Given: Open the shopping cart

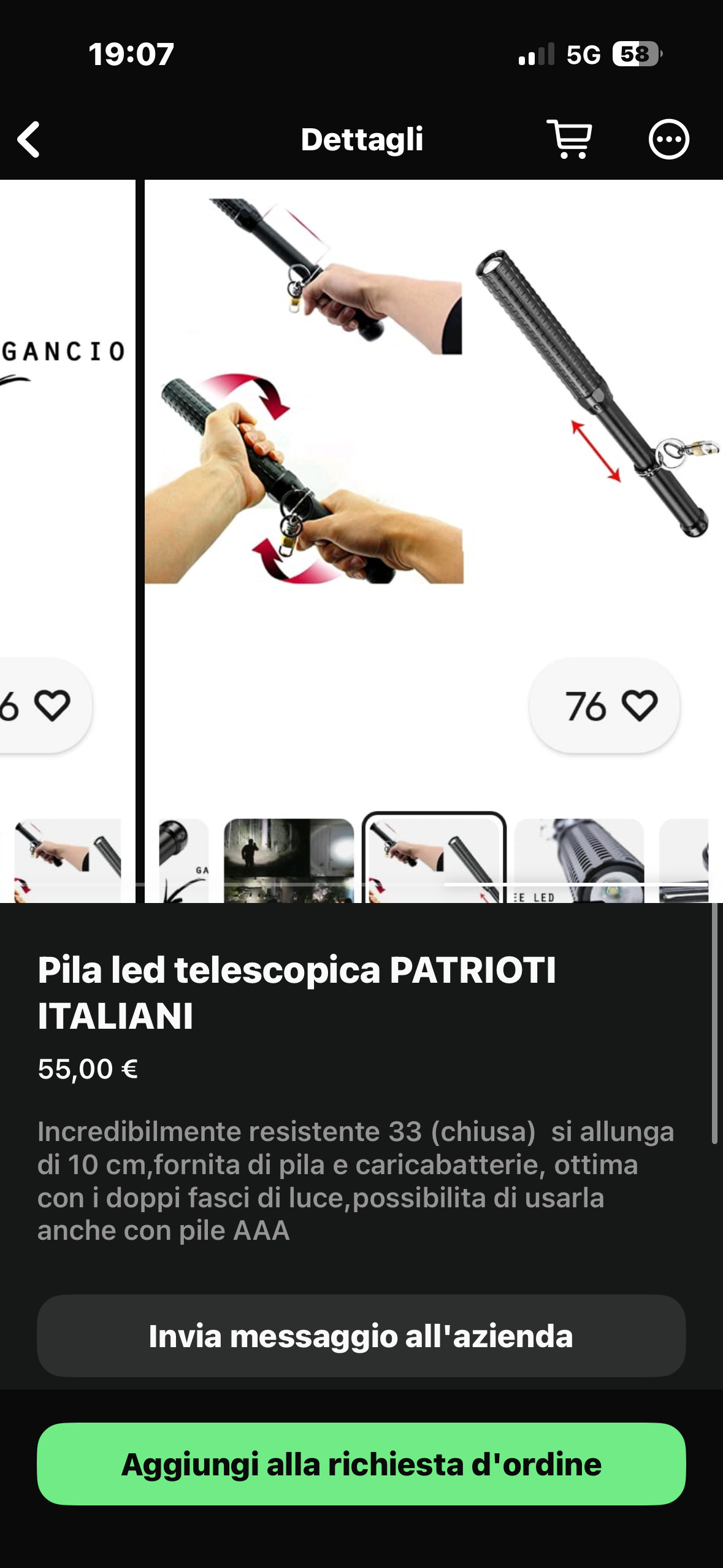Looking at the screenshot, I should pyautogui.click(x=570, y=139).
